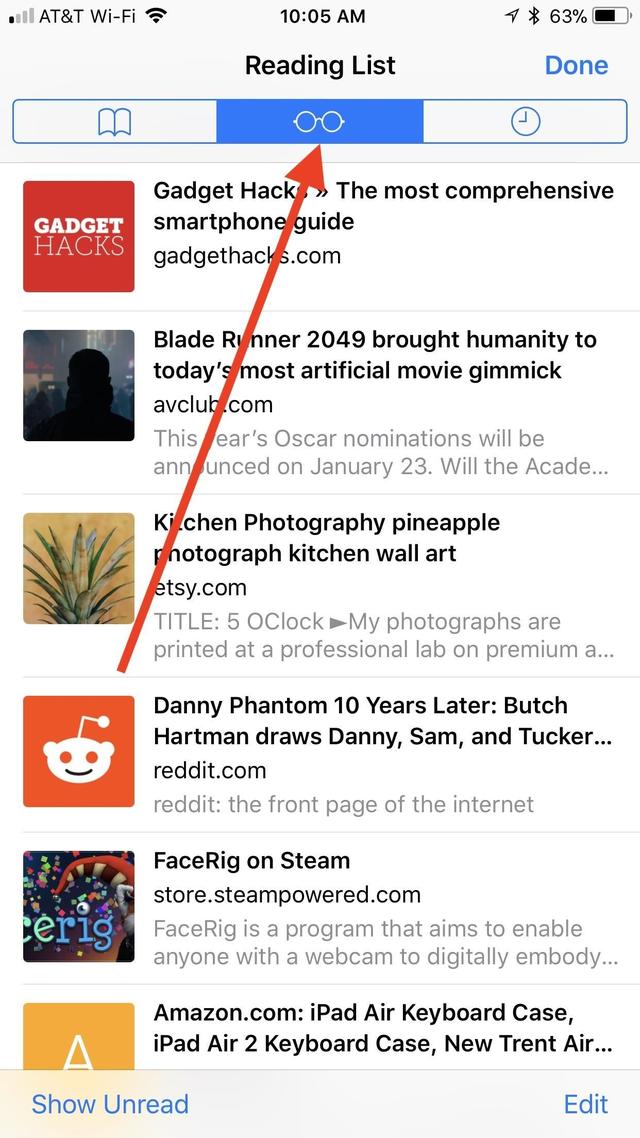Tap Done to close Reading List

(576, 65)
